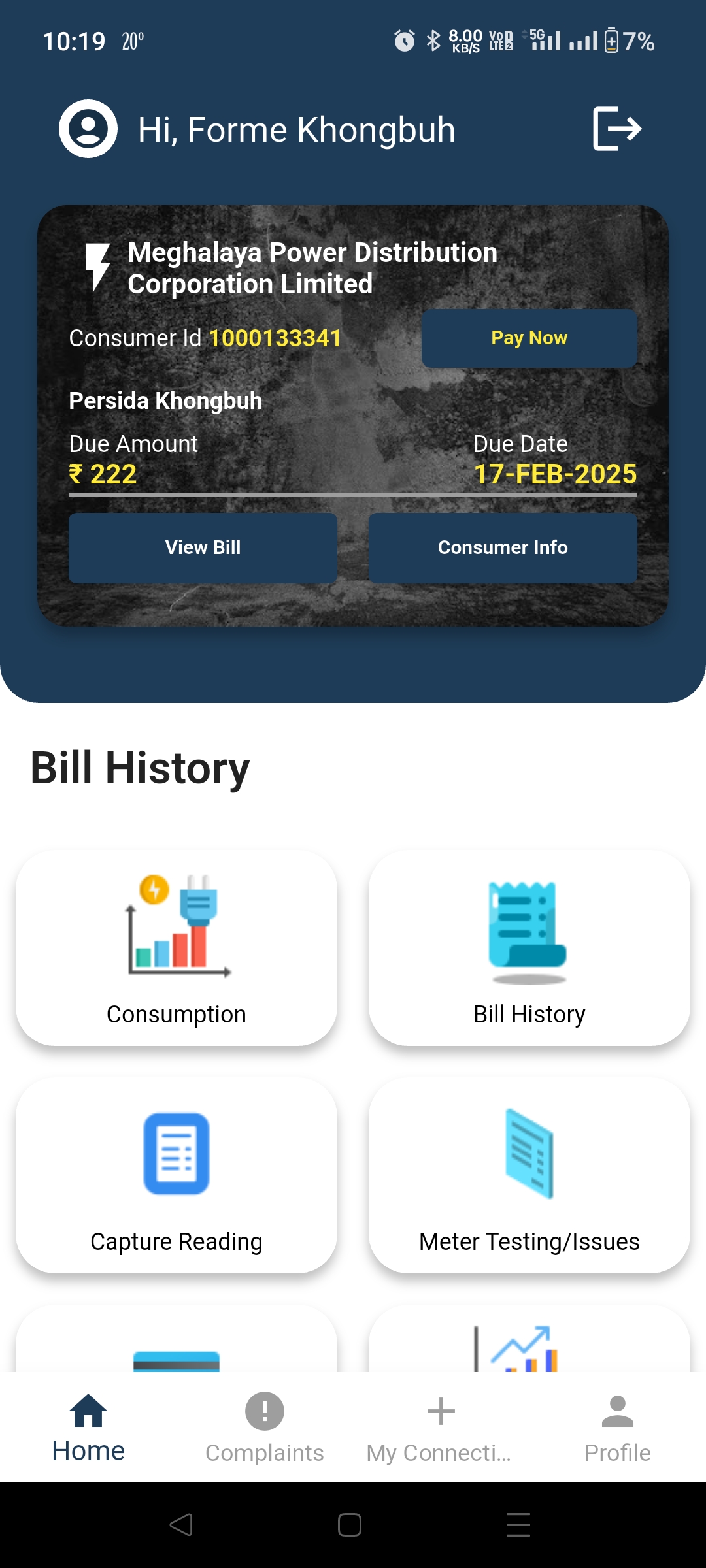
Task: Open the Bill History card
Action: click(x=529, y=948)
